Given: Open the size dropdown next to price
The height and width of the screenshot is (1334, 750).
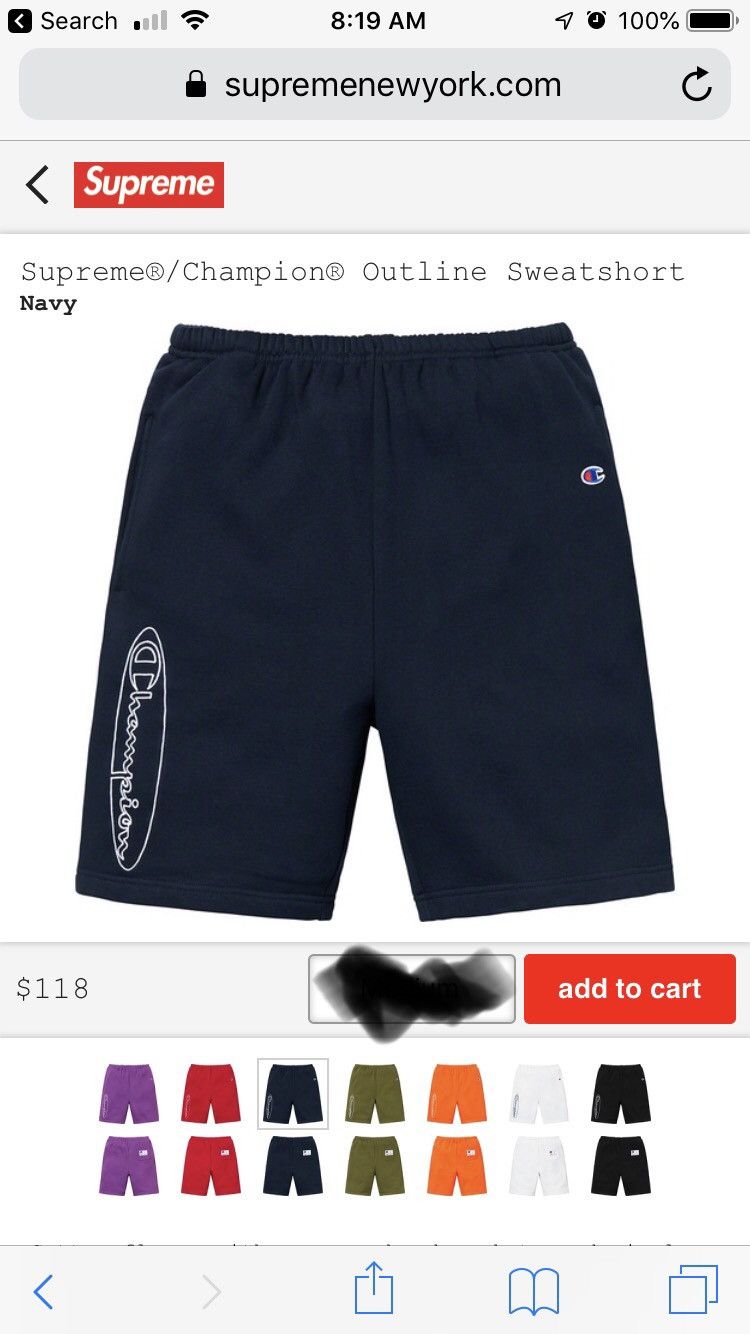Looking at the screenshot, I should pyautogui.click(x=412, y=989).
